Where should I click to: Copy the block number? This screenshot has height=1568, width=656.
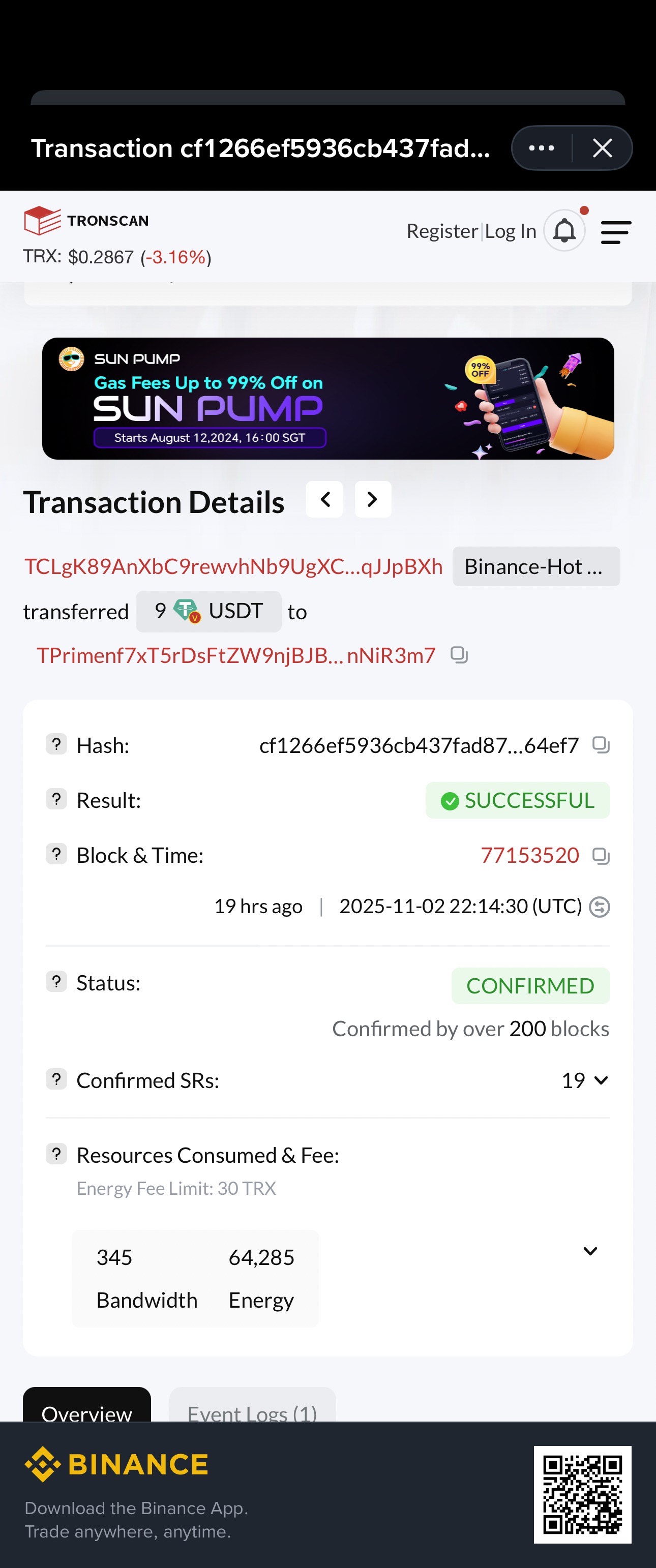click(601, 856)
